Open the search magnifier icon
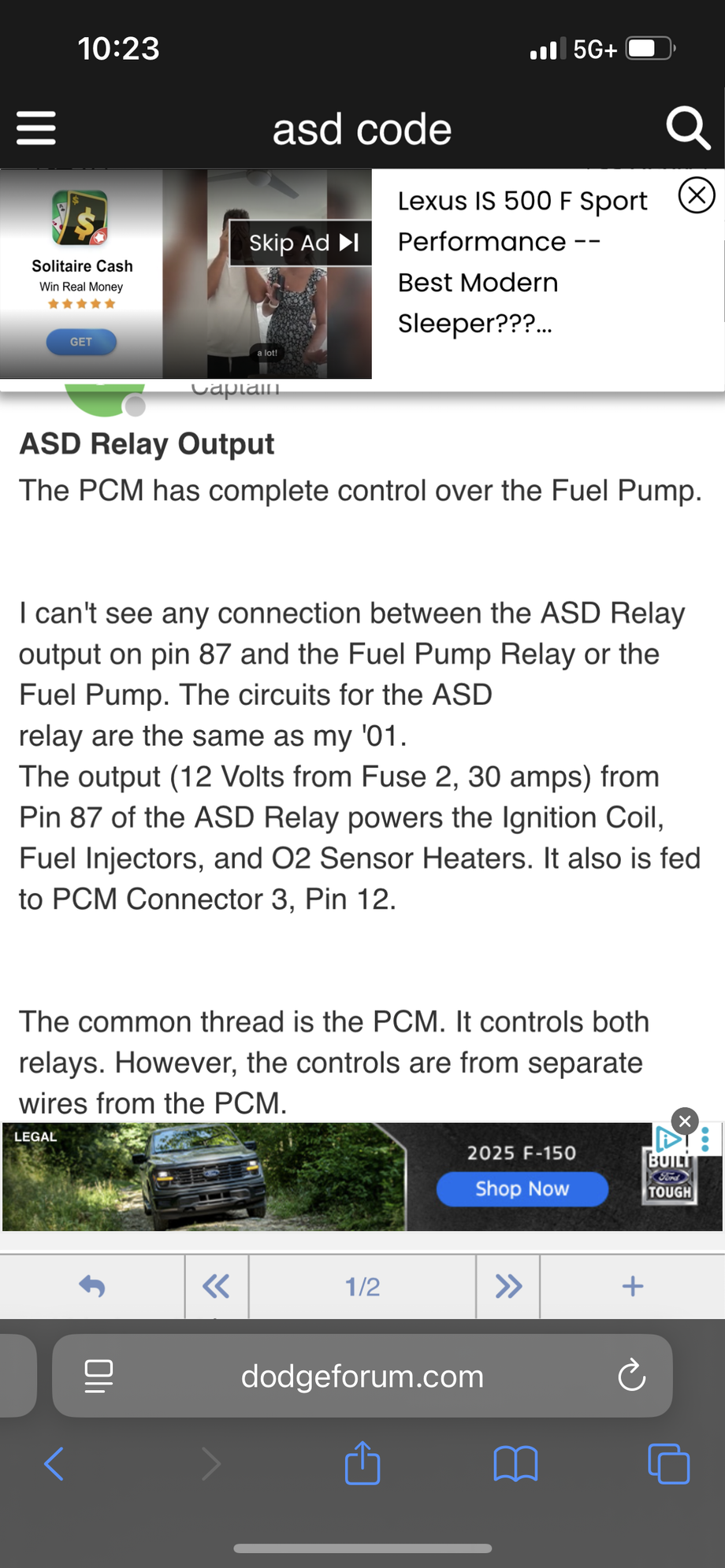The height and width of the screenshot is (1568, 725). tap(687, 128)
